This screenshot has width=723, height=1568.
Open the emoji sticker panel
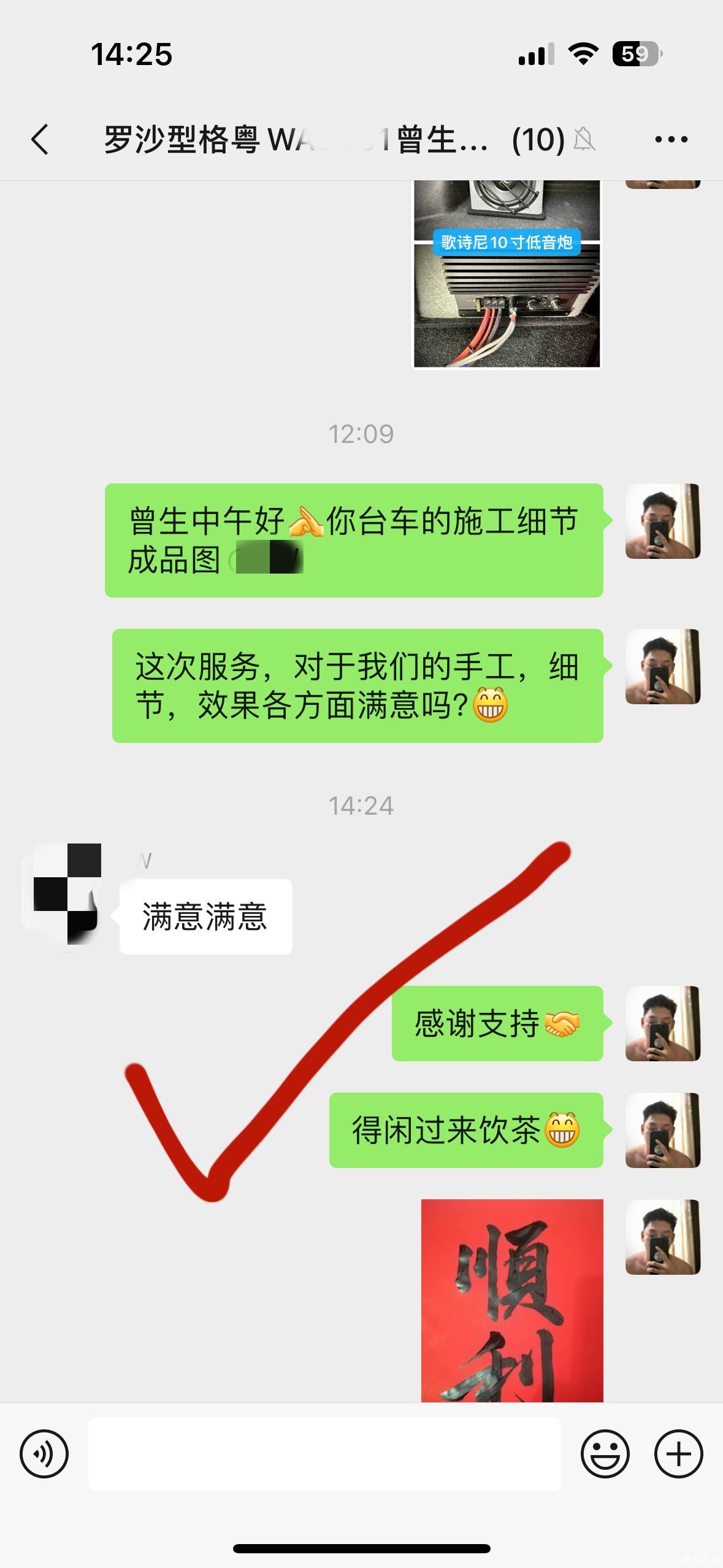pyautogui.click(x=605, y=1454)
